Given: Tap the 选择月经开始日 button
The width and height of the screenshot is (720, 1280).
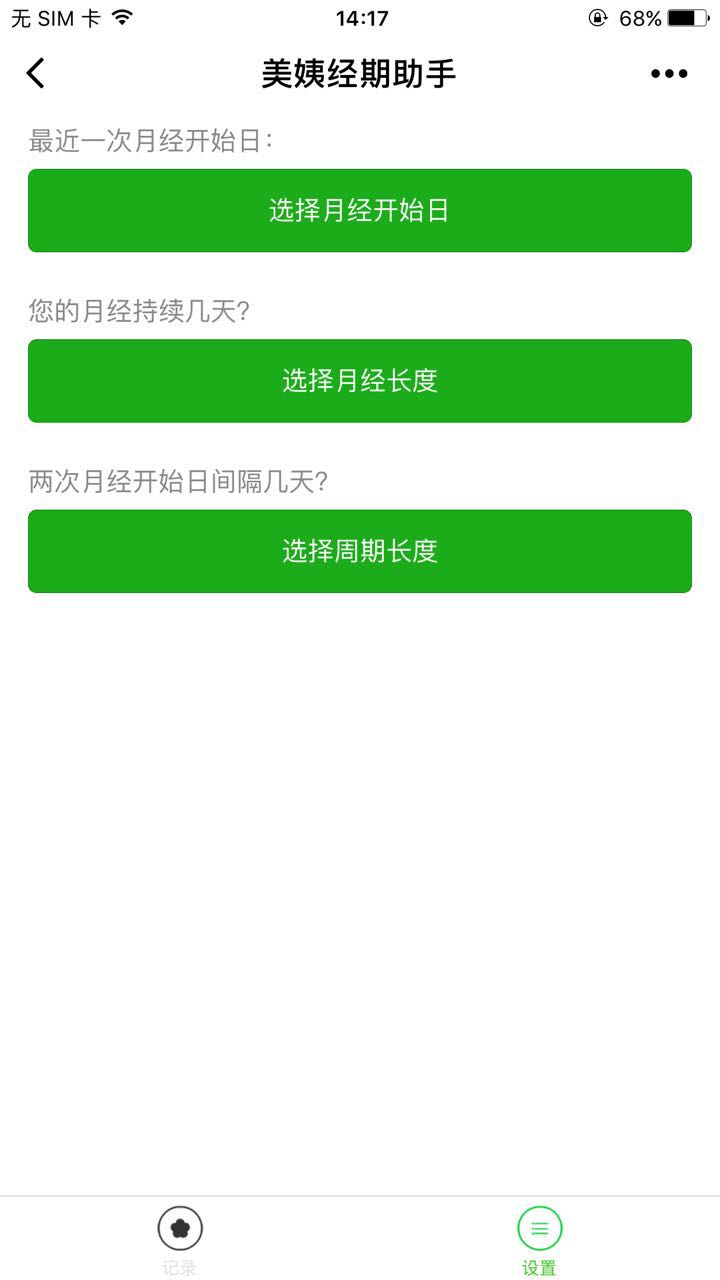Looking at the screenshot, I should click(x=360, y=211).
